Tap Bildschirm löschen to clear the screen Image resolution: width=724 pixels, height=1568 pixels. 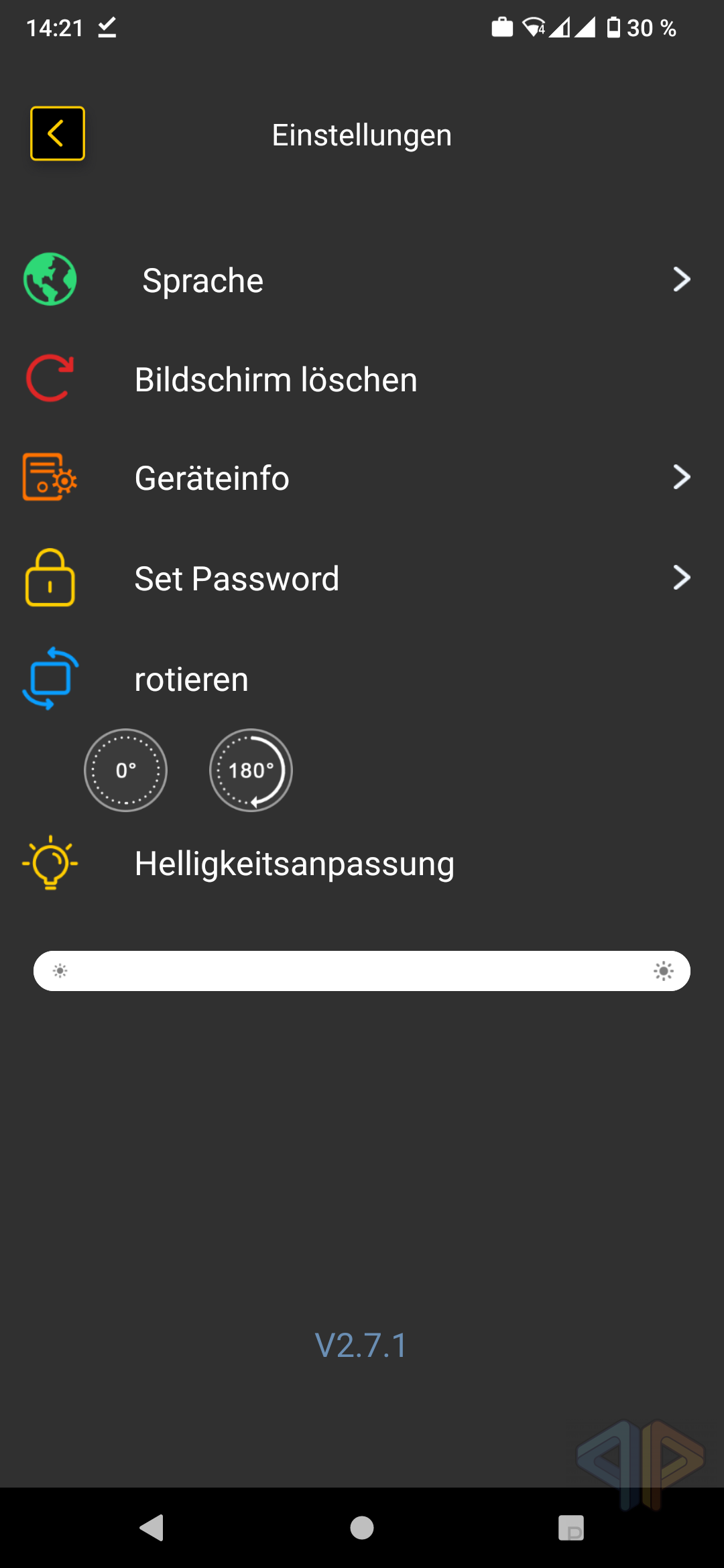[362, 379]
